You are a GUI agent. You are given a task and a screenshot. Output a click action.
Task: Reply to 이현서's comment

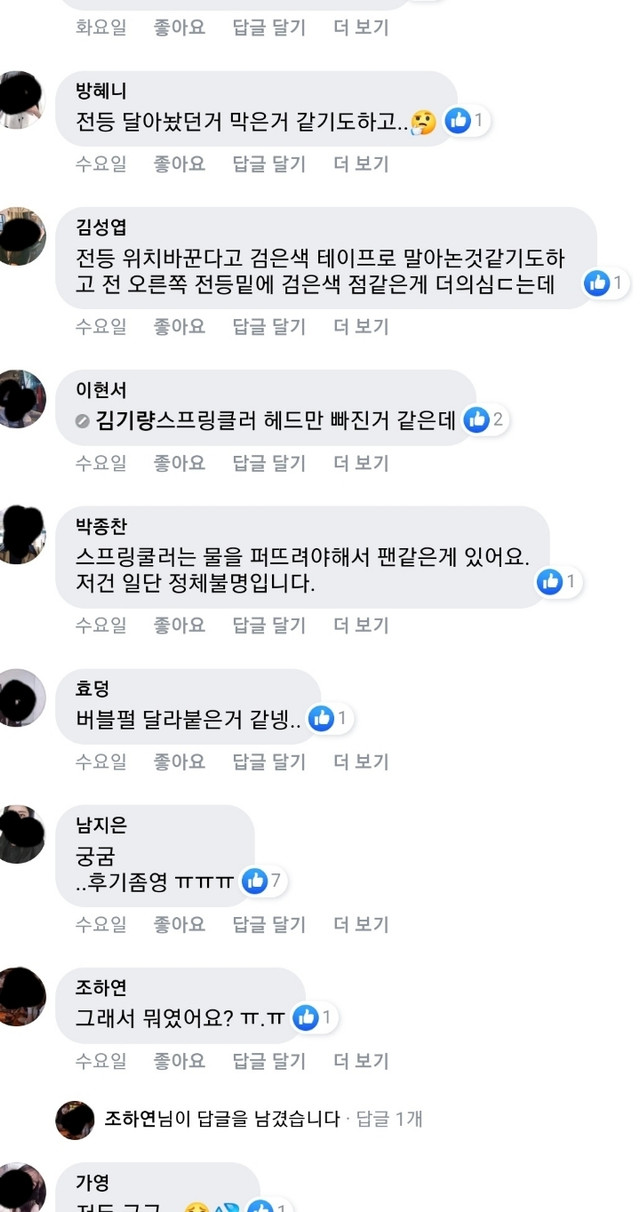coord(268,463)
